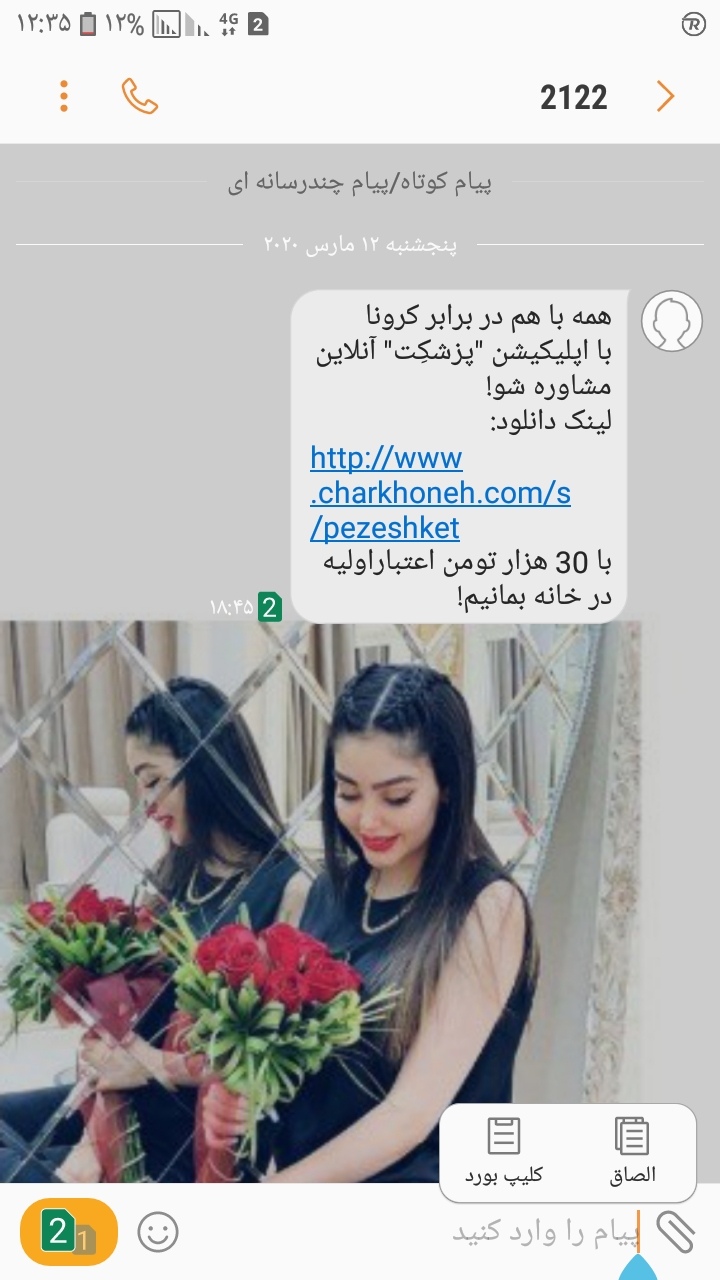Screen dimensions: 720x1280
Task: View the sender's contact avatar
Action: [671, 321]
